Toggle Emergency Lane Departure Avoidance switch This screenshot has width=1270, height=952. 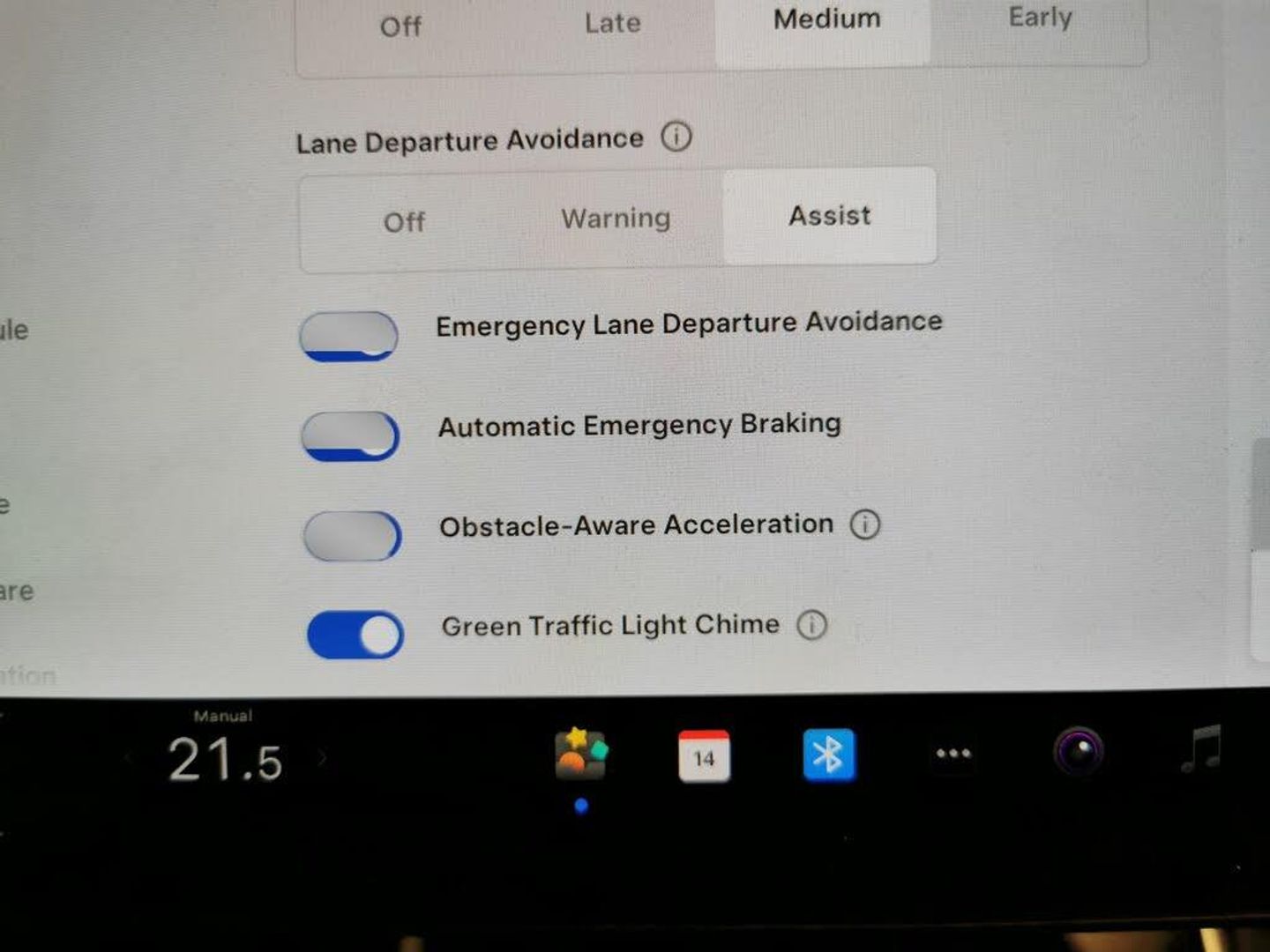click(349, 336)
